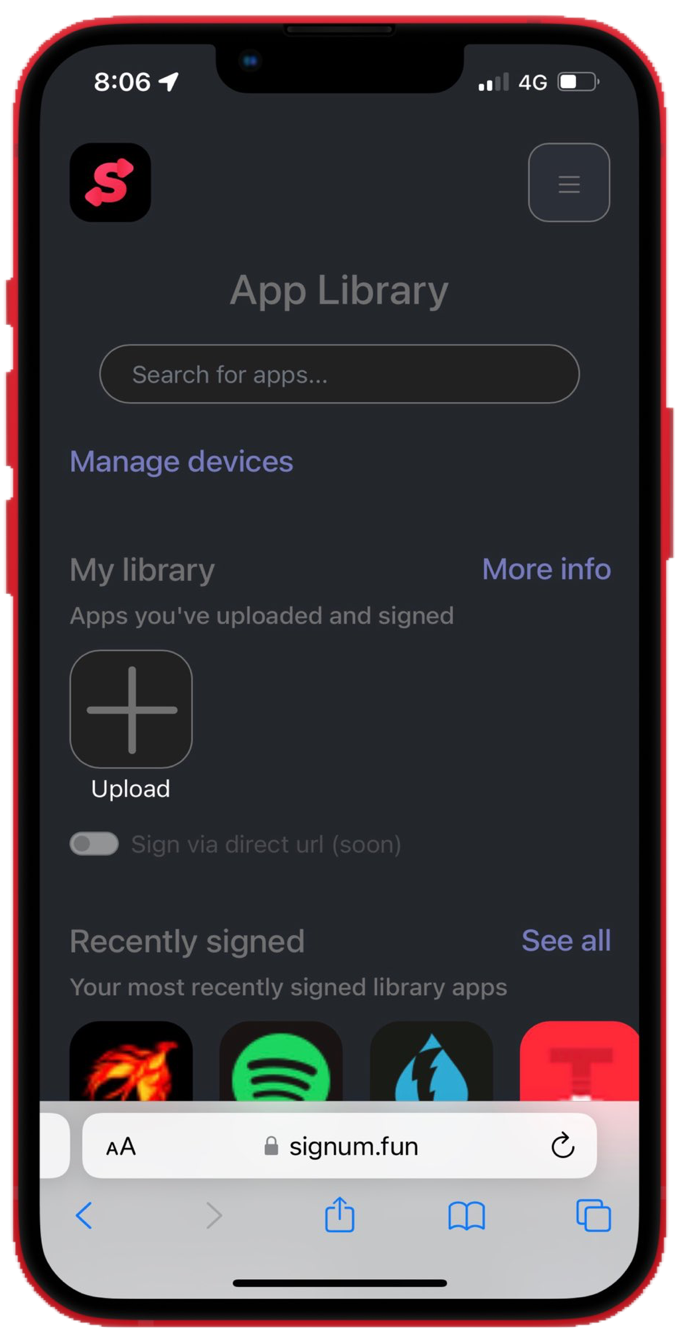Viewport: 675px width, 1336px height.
Task: Open the flaming phoenix app tile
Action: [131, 1062]
